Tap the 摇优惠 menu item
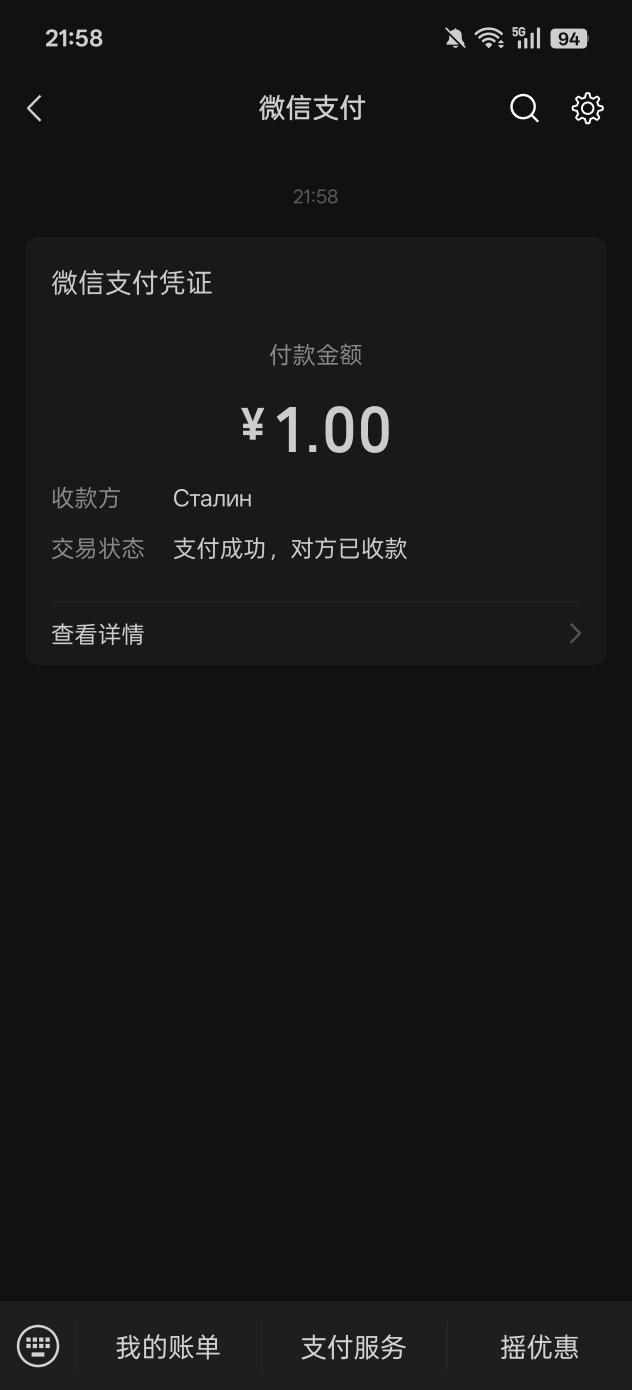 539,1347
